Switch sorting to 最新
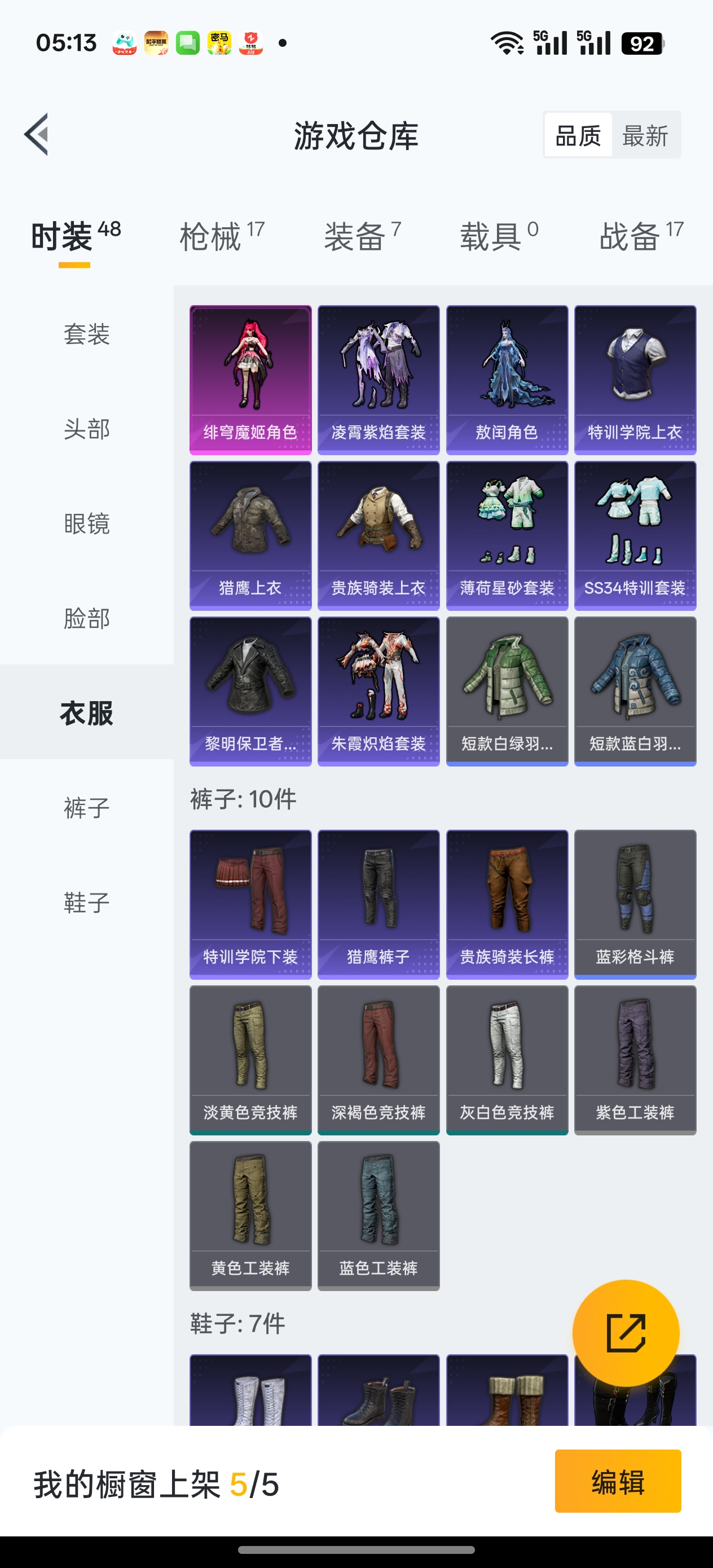The width and height of the screenshot is (713, 1568). (645, 135)
